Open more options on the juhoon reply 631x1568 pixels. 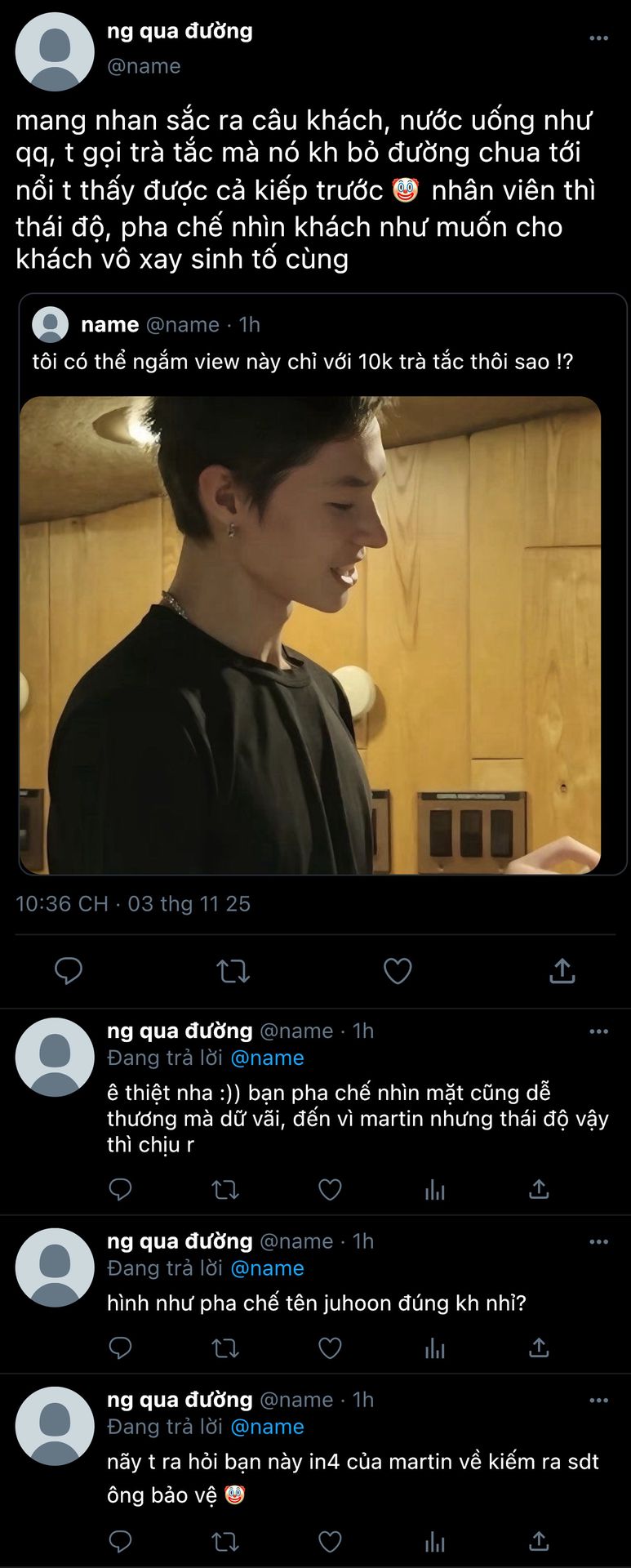[598, 1241]
